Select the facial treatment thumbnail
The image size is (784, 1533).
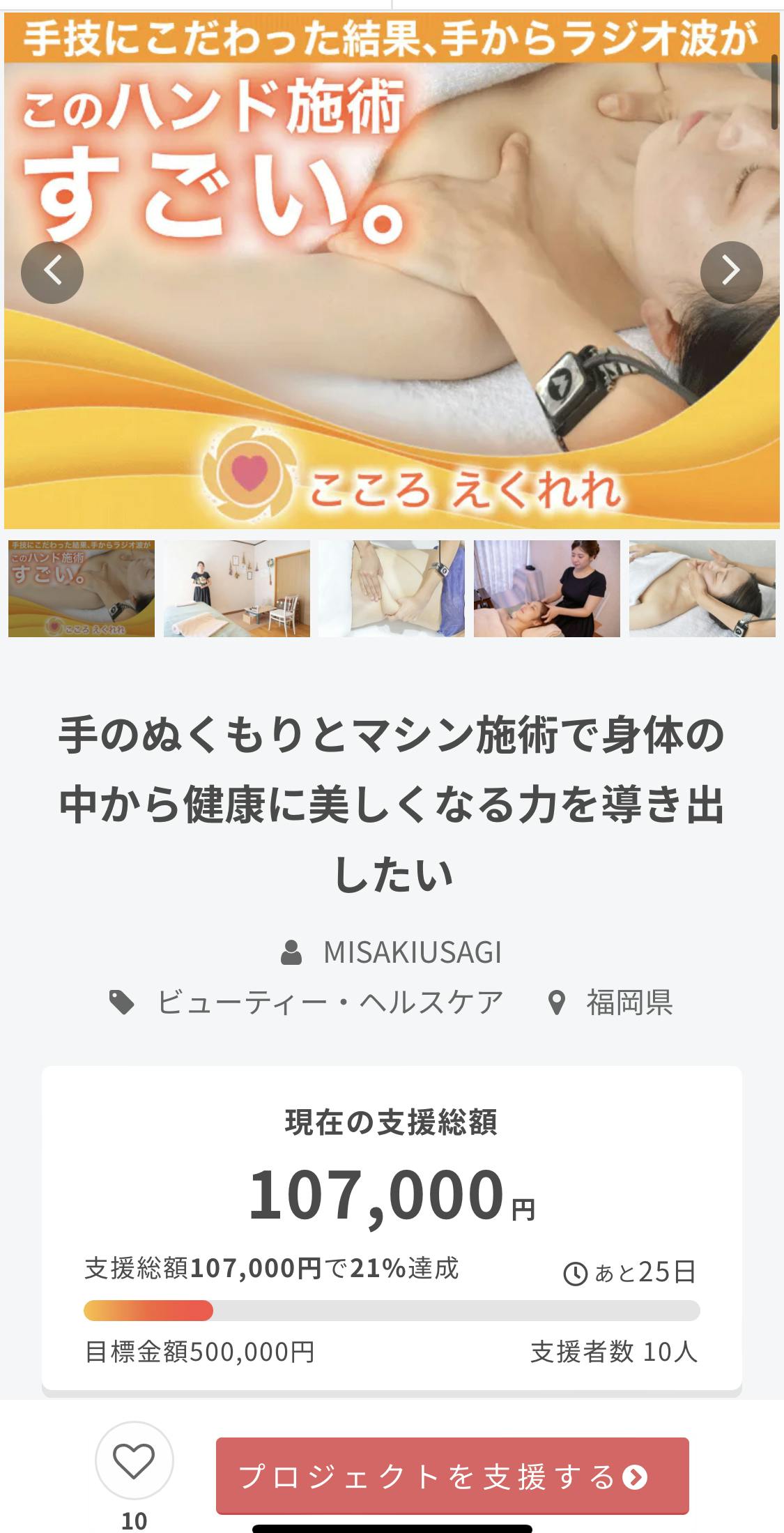pos(702,588)
